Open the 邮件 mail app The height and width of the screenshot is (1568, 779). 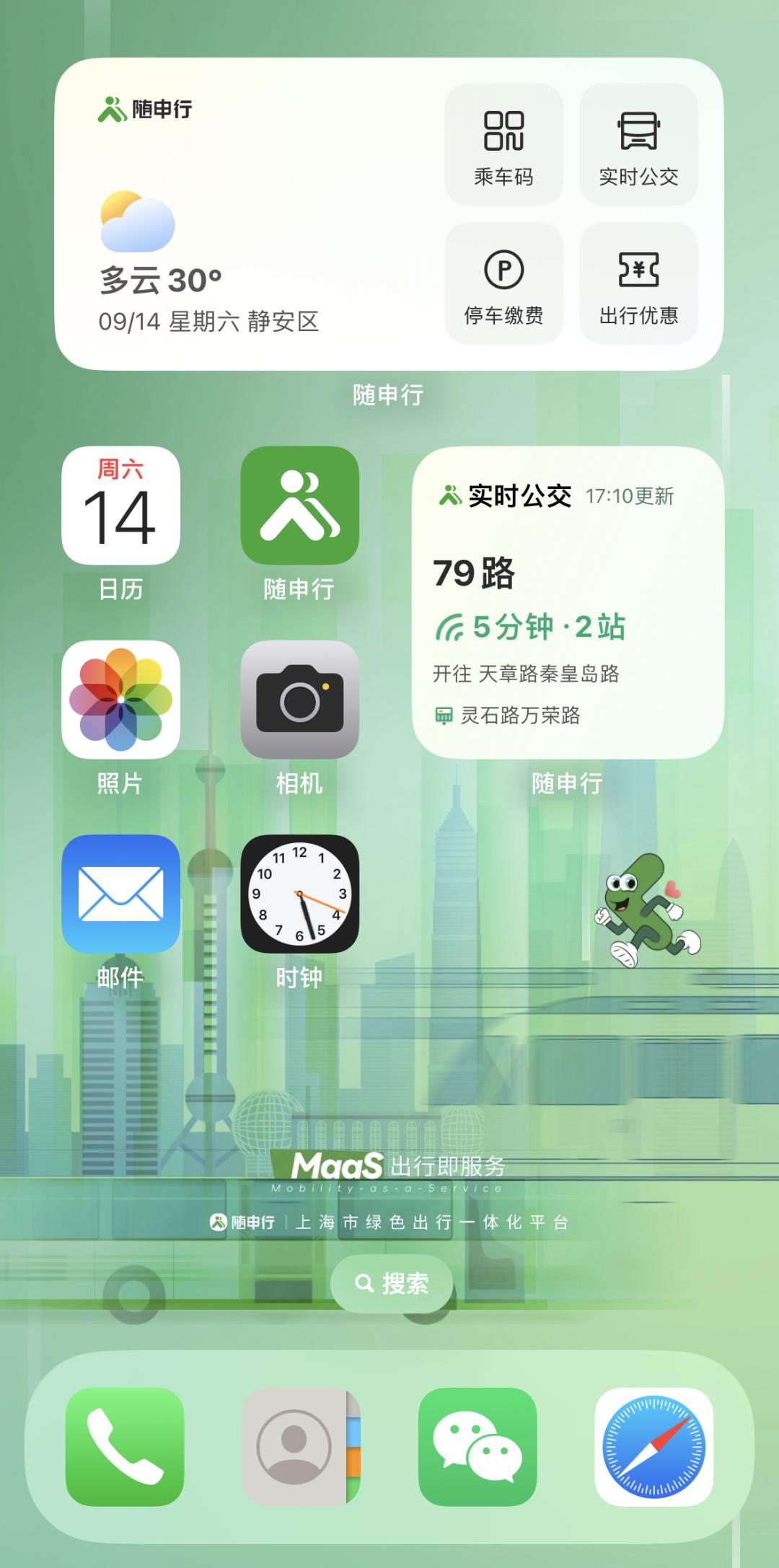pos(120,894)
